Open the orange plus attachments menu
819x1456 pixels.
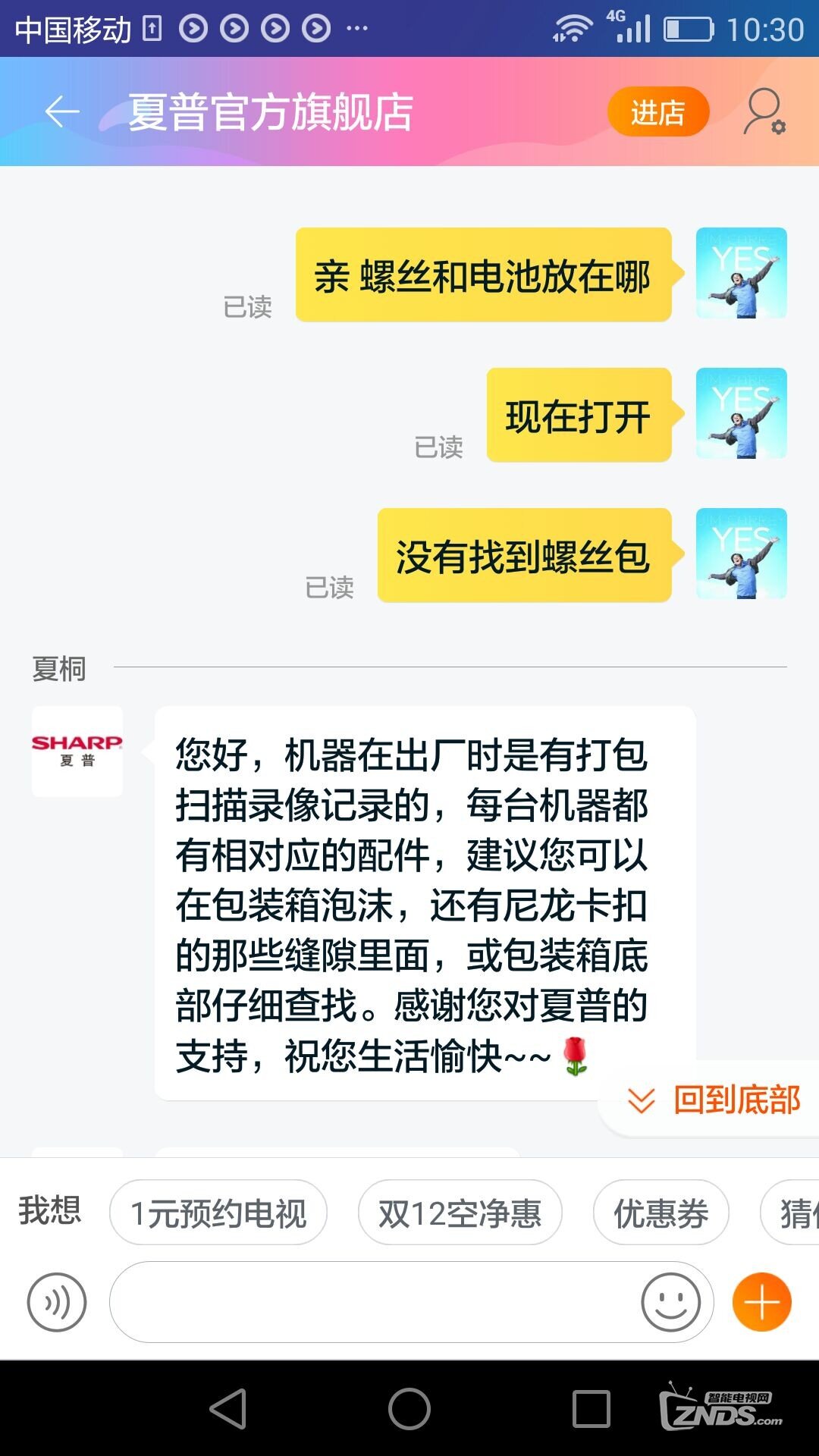[x=761, y=1302]
